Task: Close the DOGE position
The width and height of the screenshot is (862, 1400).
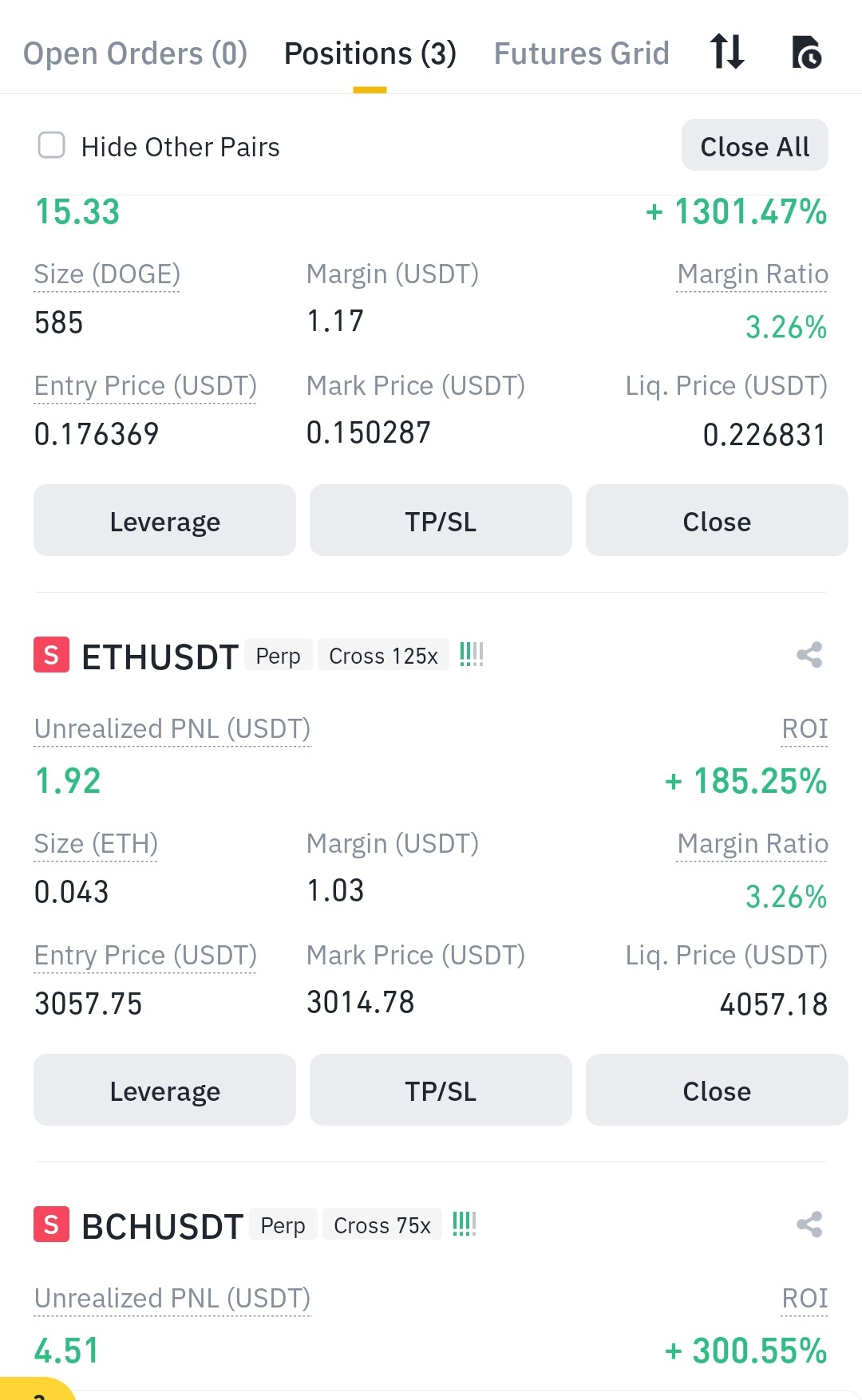Action: (717, 520)
